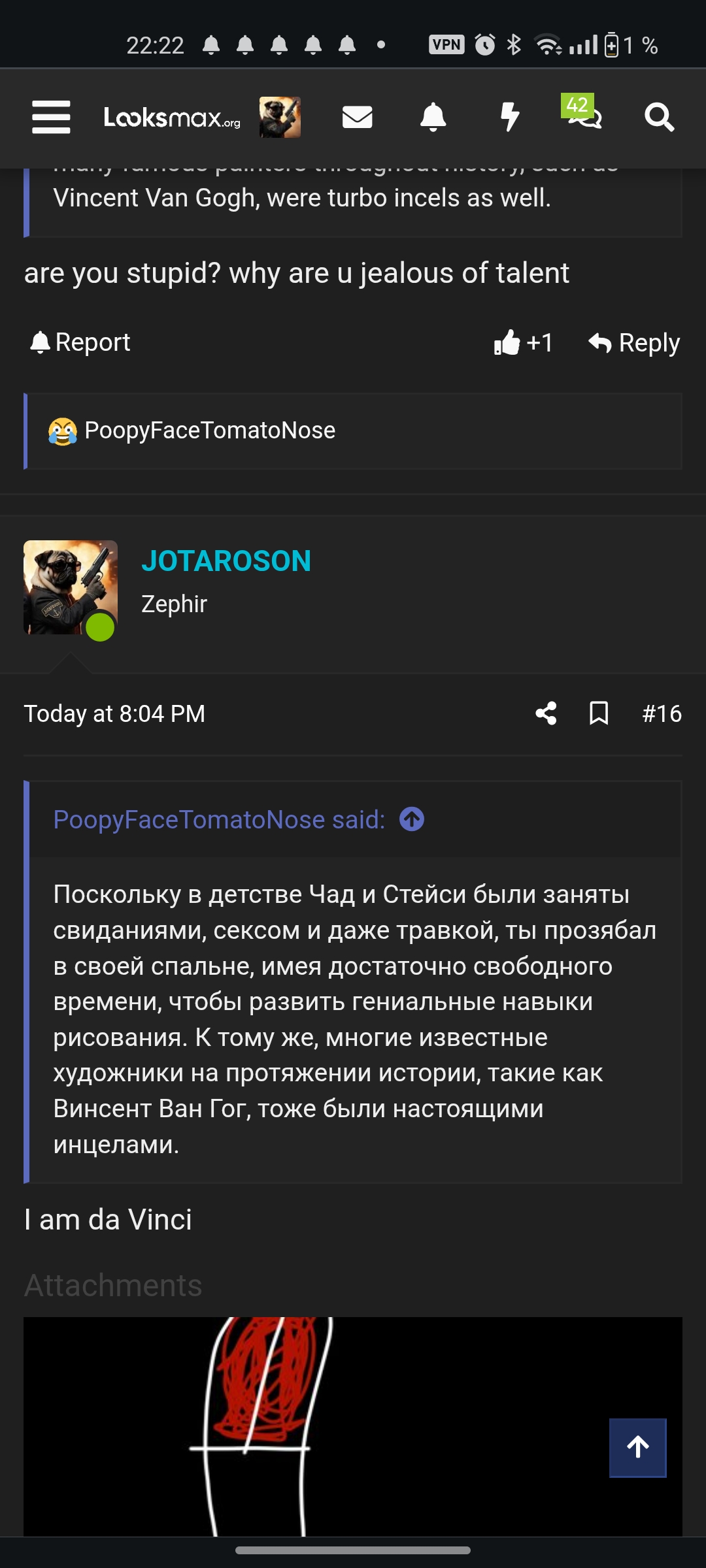Open the attached drawing image

click(353, 1424)
